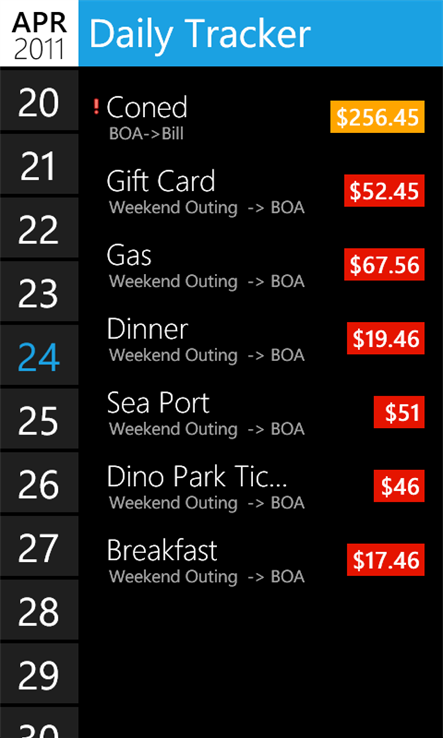
Task: Open the APR 2011 month selector
Action: [39, 33]
